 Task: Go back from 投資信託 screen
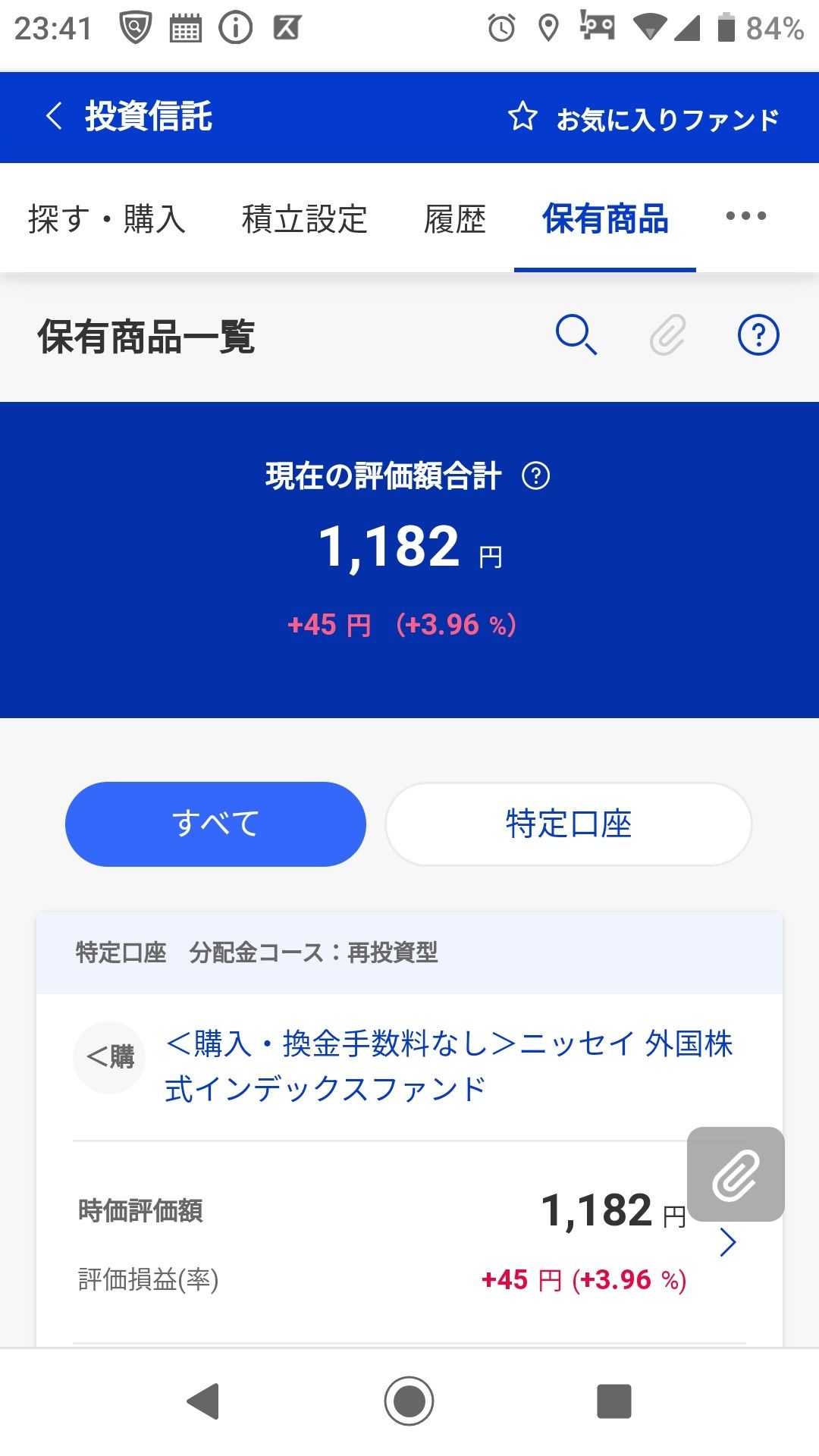pyautogui.click(x=54, y=117)
